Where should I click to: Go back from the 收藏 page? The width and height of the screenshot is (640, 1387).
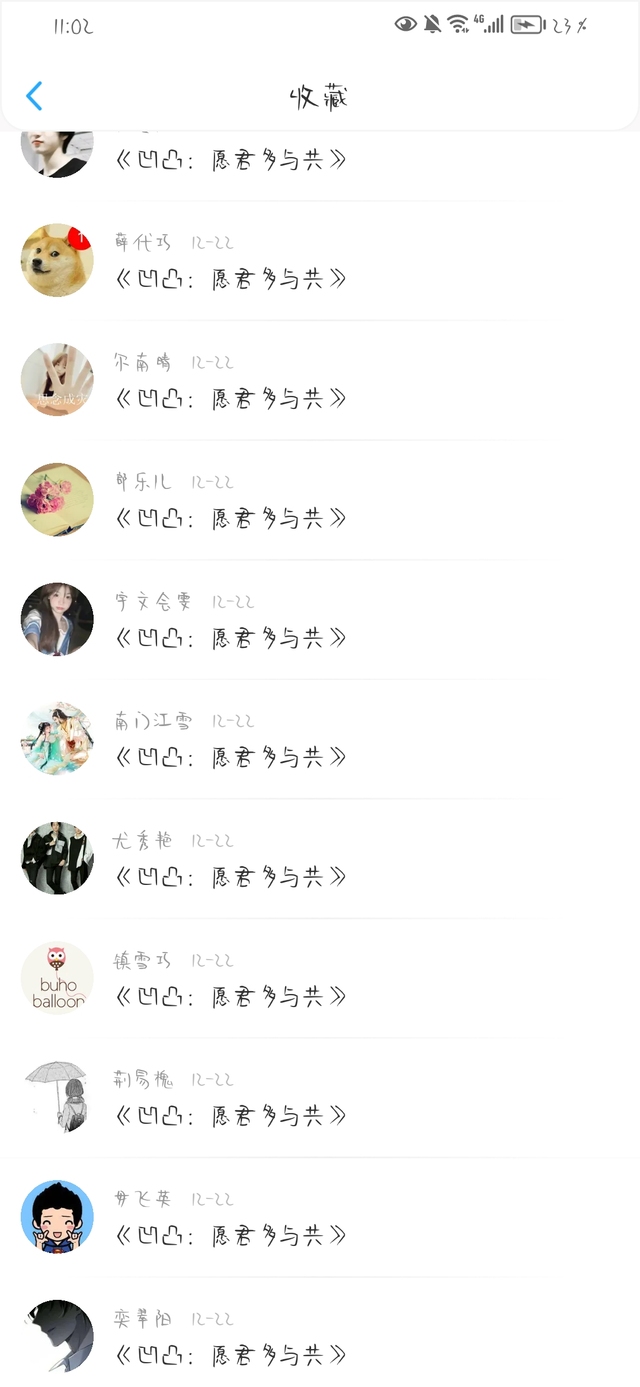tap(34, 96)
